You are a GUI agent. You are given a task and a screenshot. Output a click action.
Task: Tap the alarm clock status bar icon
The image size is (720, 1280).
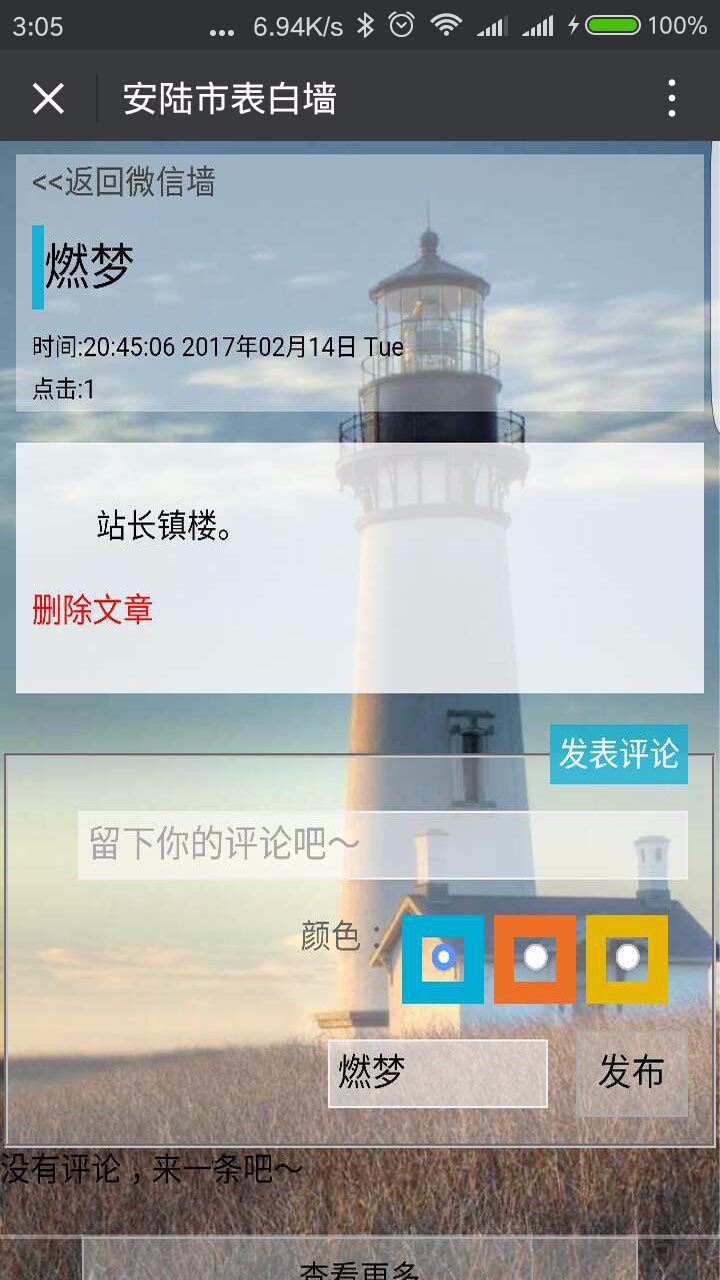(399, 27)
